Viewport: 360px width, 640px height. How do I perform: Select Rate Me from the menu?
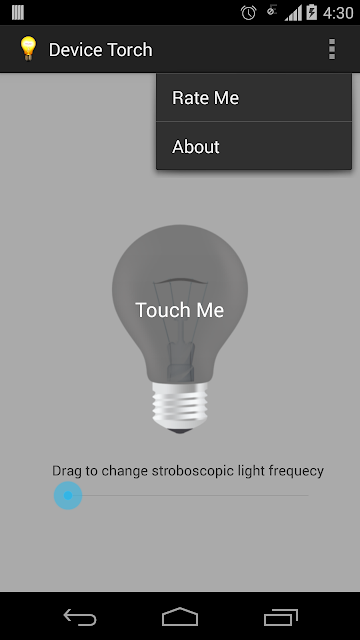pyautogui.click(x=253, y=98)
